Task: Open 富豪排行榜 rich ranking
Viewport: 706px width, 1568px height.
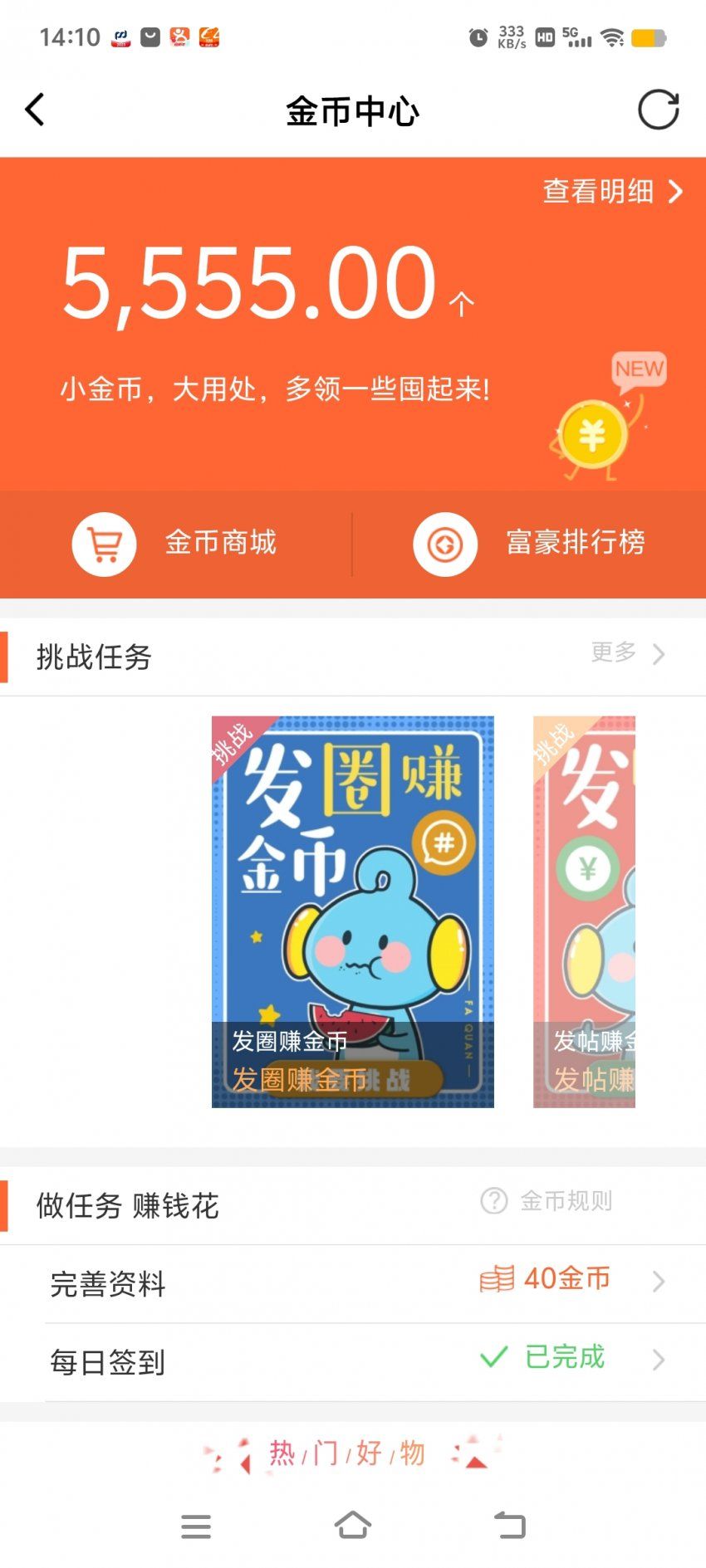Action: (x=530, y=544)
